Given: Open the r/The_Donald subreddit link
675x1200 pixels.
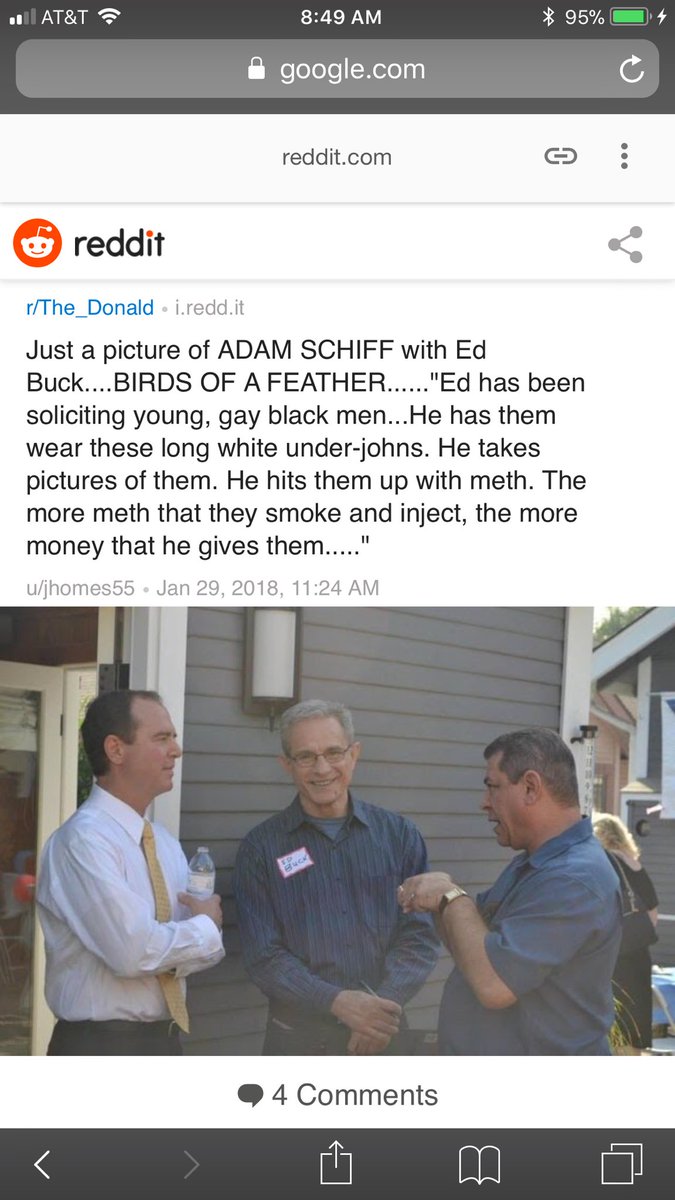Looking at the screenshot, I should pyautogui.click(x=90, y=308).
